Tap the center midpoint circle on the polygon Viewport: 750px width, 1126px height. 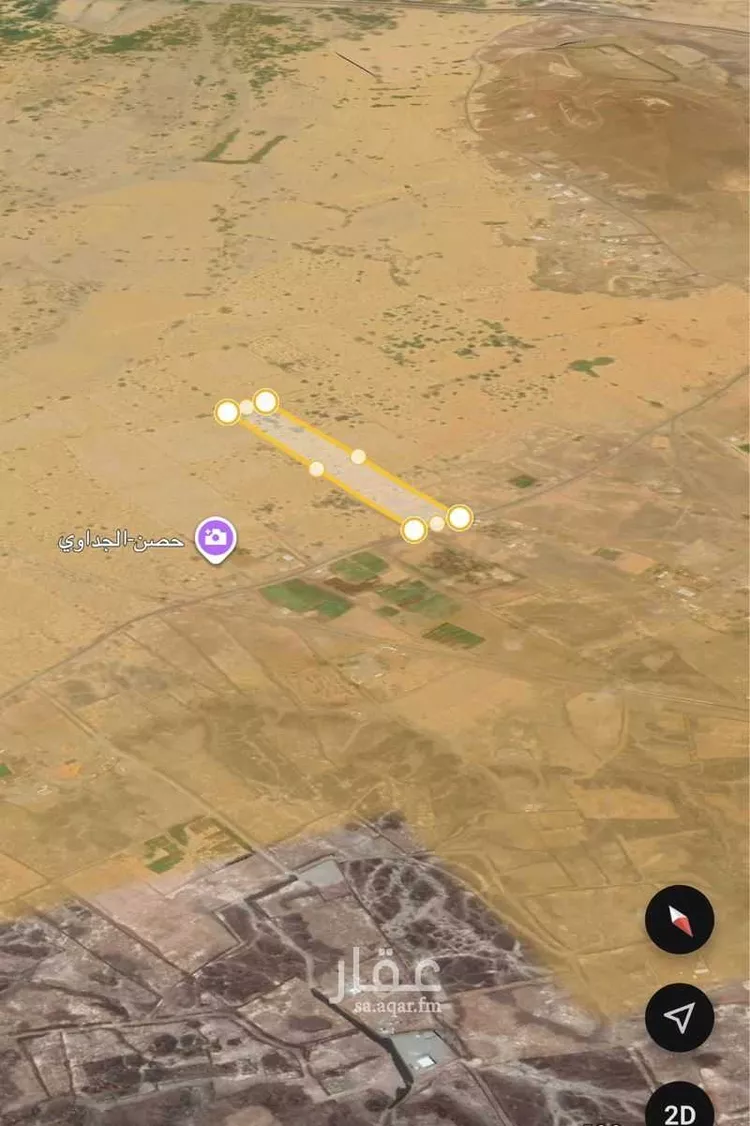(x=358, y=458)
